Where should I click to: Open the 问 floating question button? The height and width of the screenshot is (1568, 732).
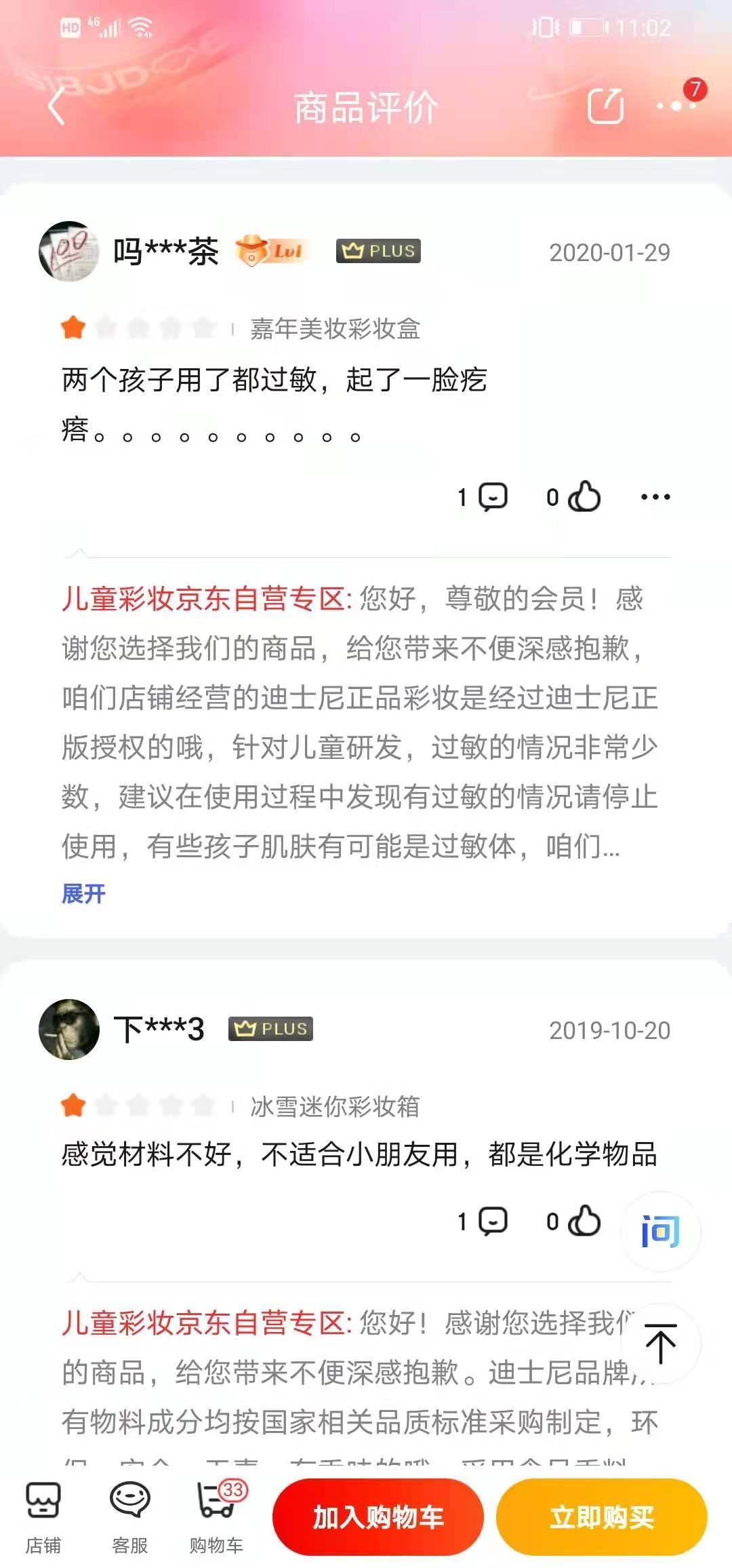tap(661, 1231)
